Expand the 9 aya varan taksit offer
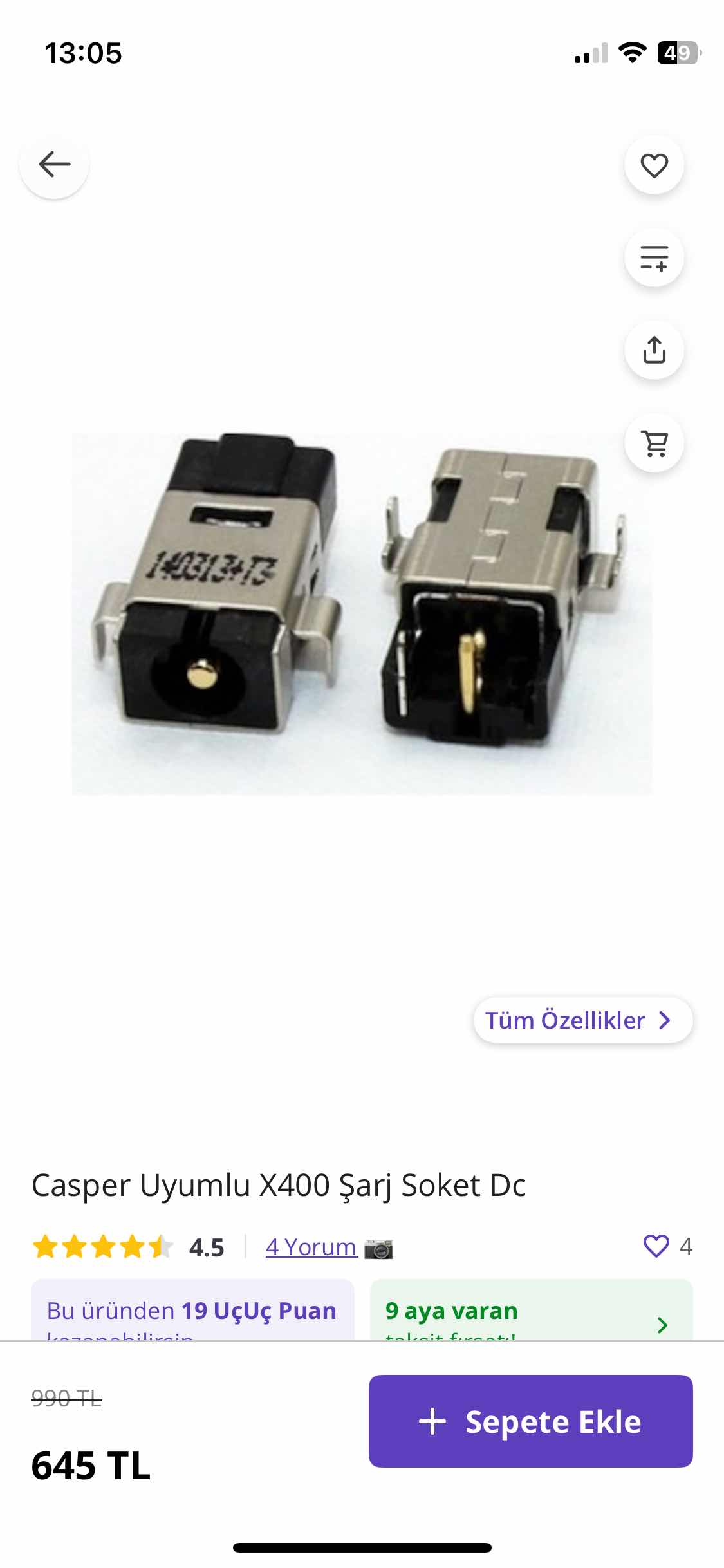Viewport: 724px width, 1568px height. click(530, 1312)
